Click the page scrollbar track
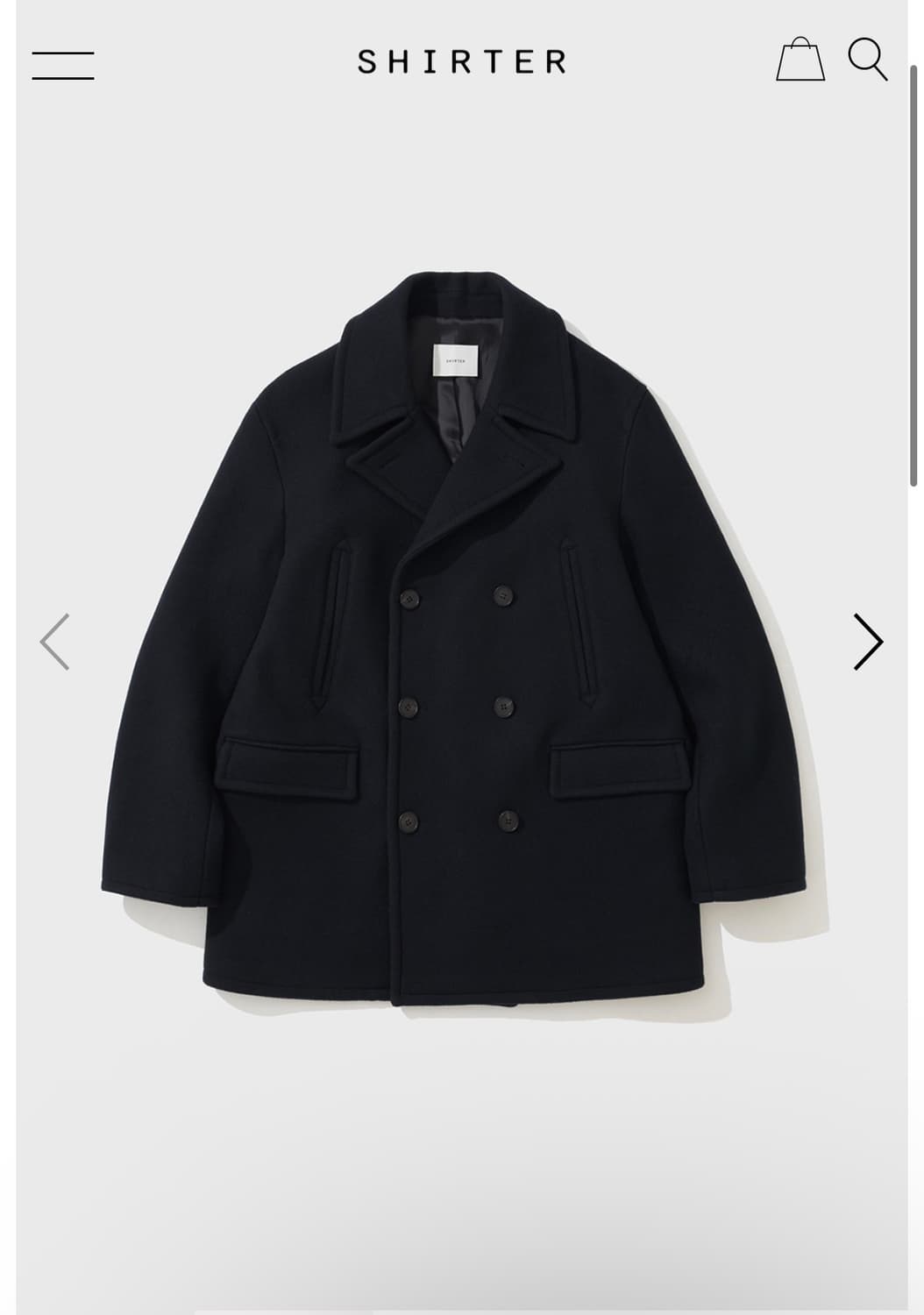Viewport: 924px width, 1315px height. (x=919, y=263)
